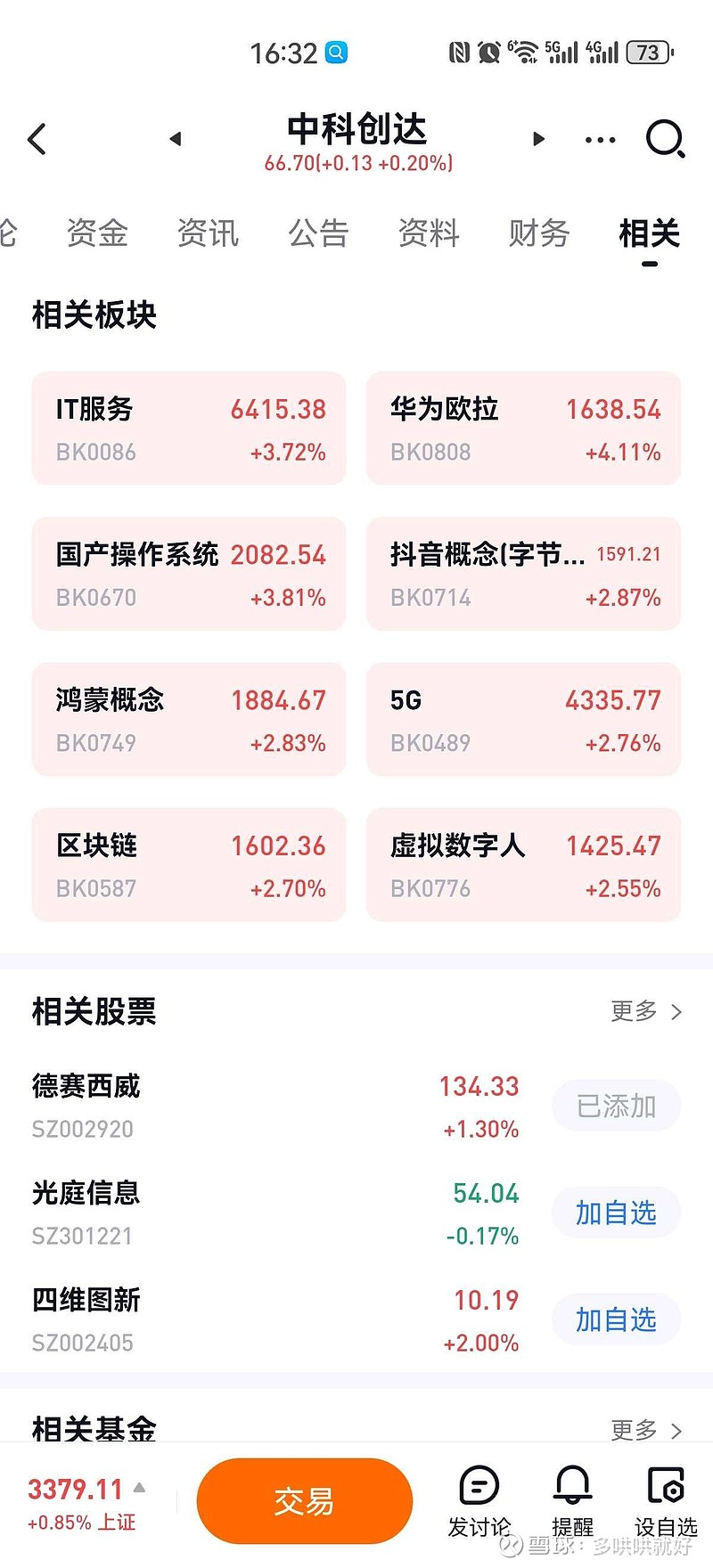Switch to the 财务 tab
Screen dimensions: 713x1568
pyautogui.click(x=539, y=233)
